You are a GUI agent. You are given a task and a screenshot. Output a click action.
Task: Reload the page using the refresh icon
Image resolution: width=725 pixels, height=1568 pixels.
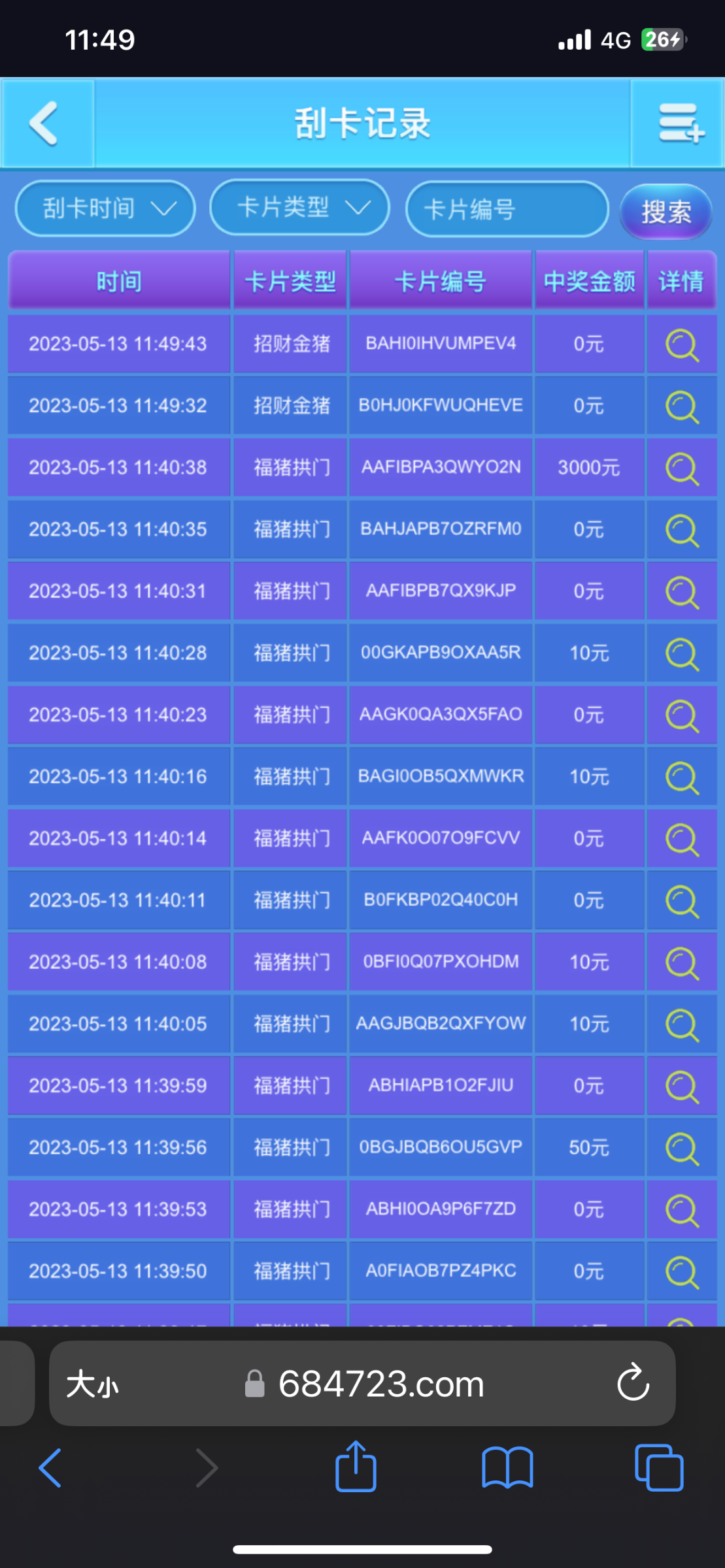(x=633, y=1383)
